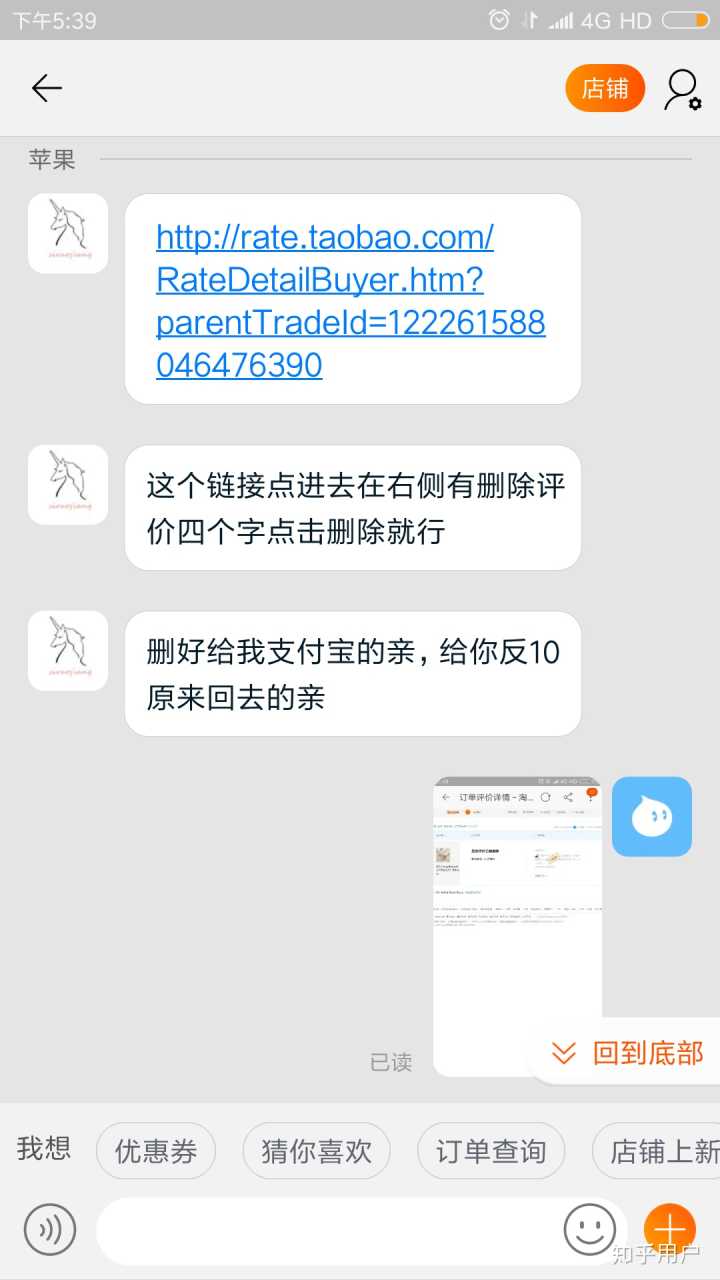Open the orange plus attachments button
The width and height of the screenshot is (720, 1280).
669,1230
